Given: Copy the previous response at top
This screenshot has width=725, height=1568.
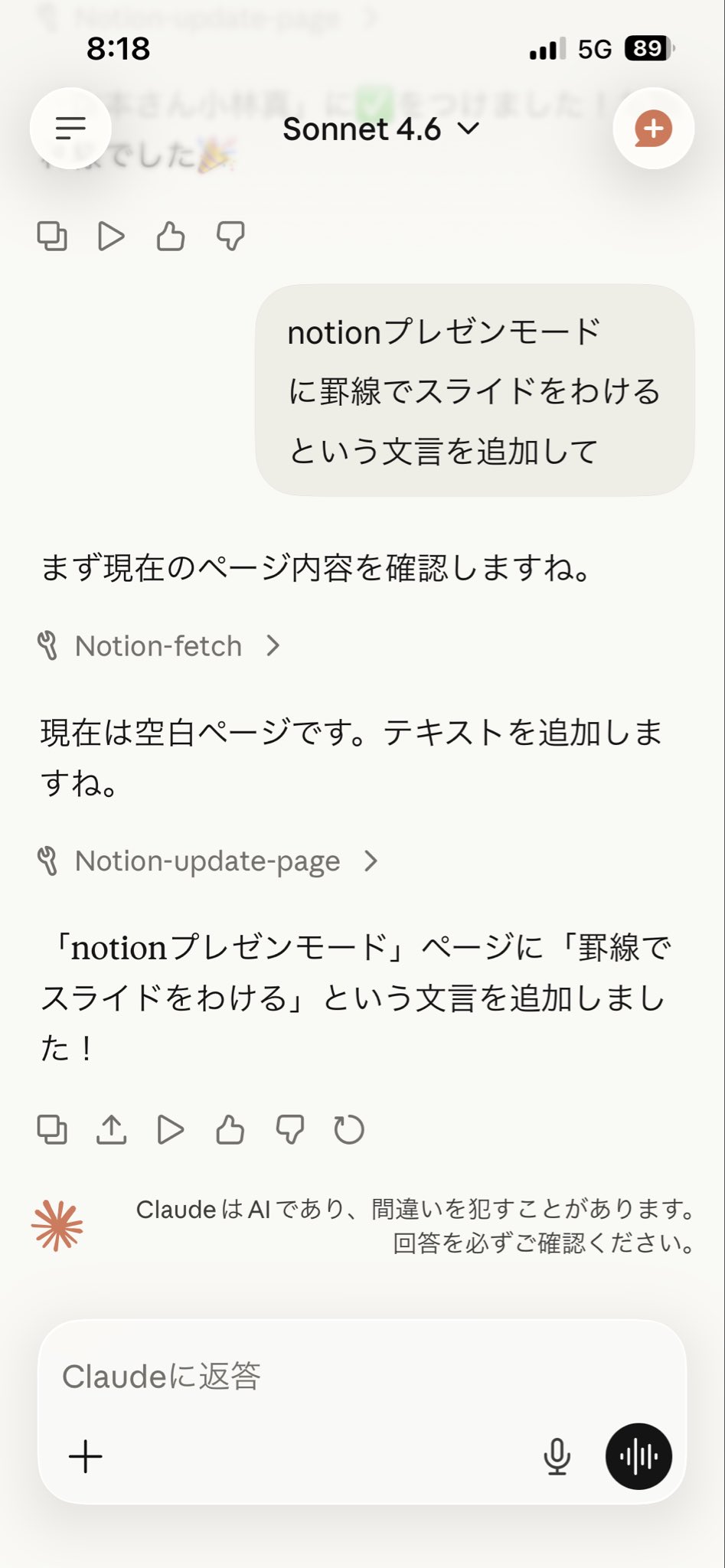Looking at the screenshot, I should click(52, 236).
